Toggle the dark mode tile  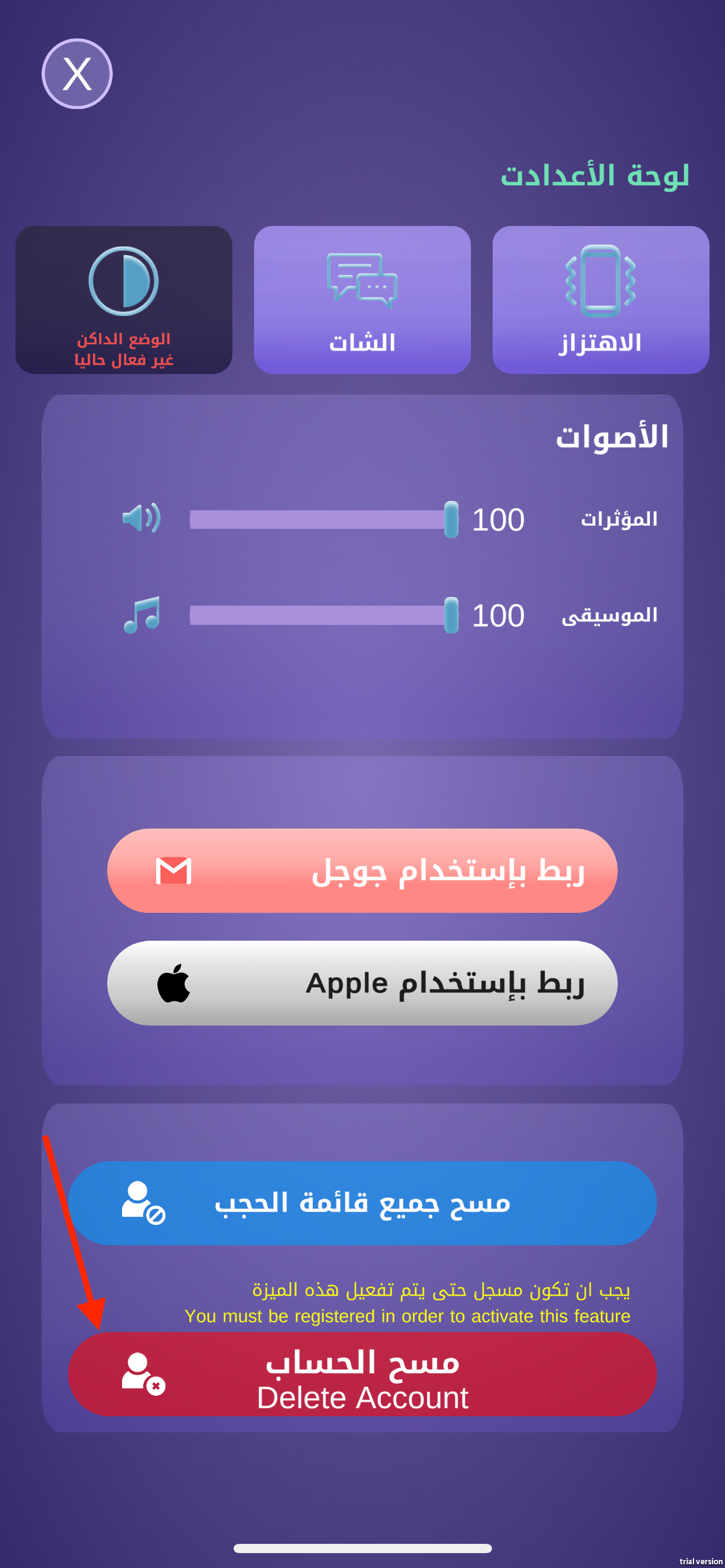coord(124,300)
